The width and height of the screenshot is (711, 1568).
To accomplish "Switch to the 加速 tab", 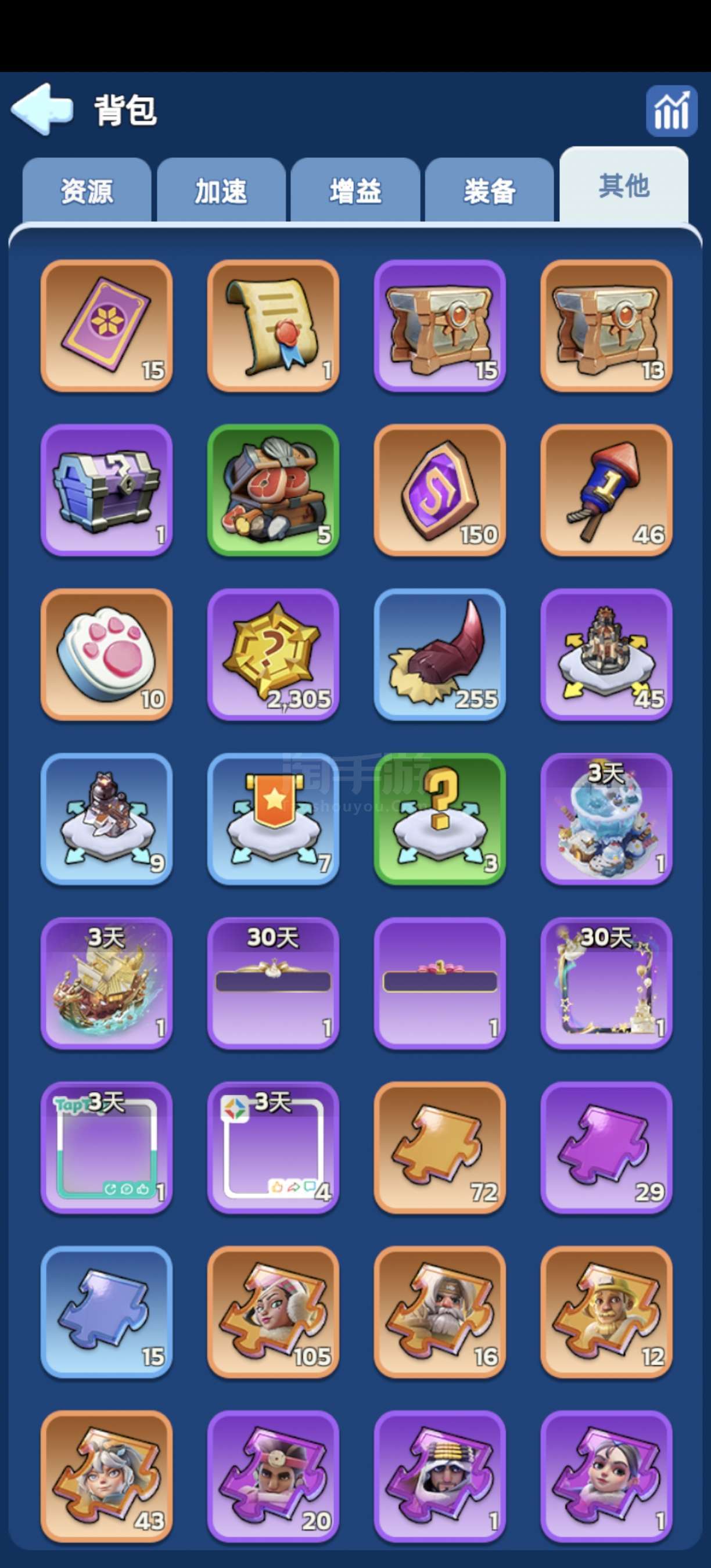I will 221,191.
